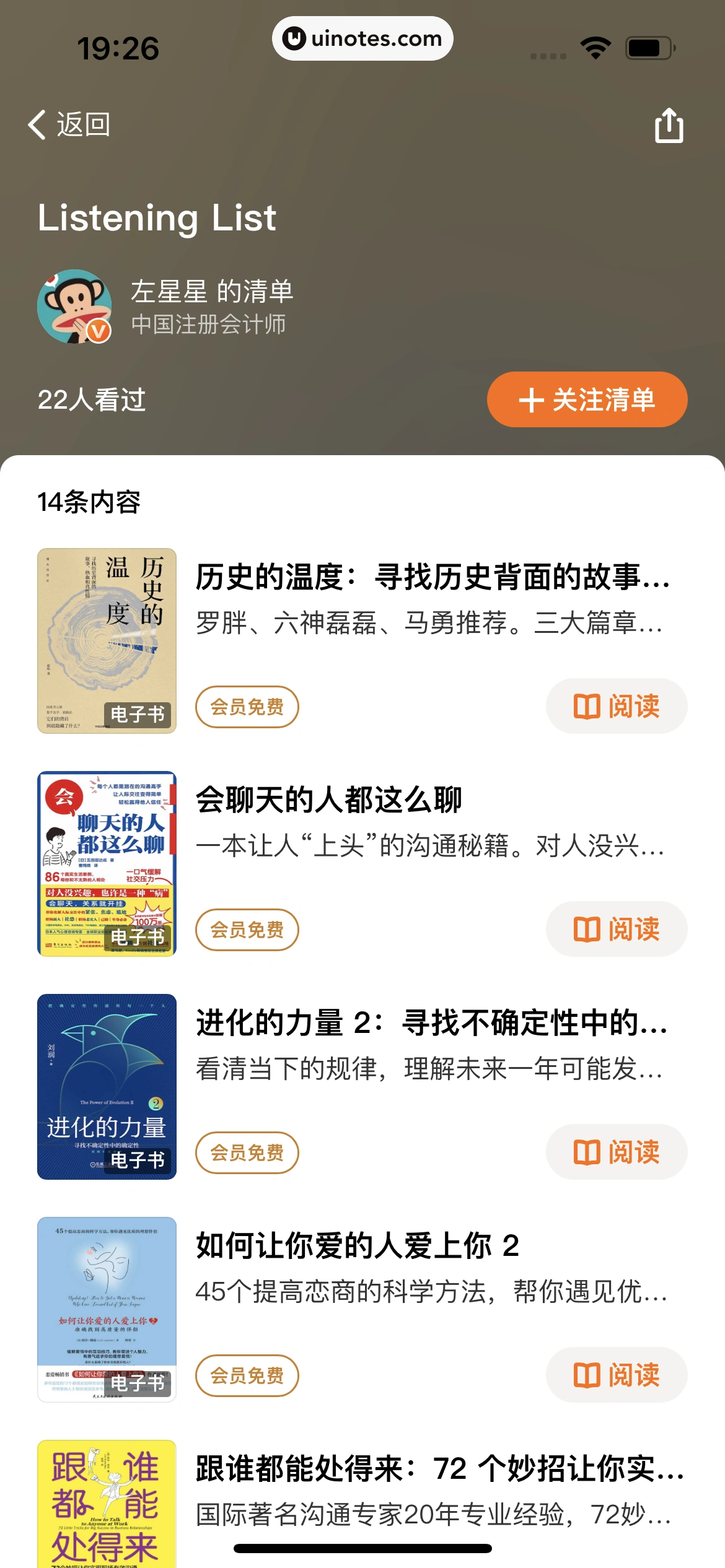Open 左星星 的清单 creator profile
725x1568 pixels.
[x=214, y=291]
